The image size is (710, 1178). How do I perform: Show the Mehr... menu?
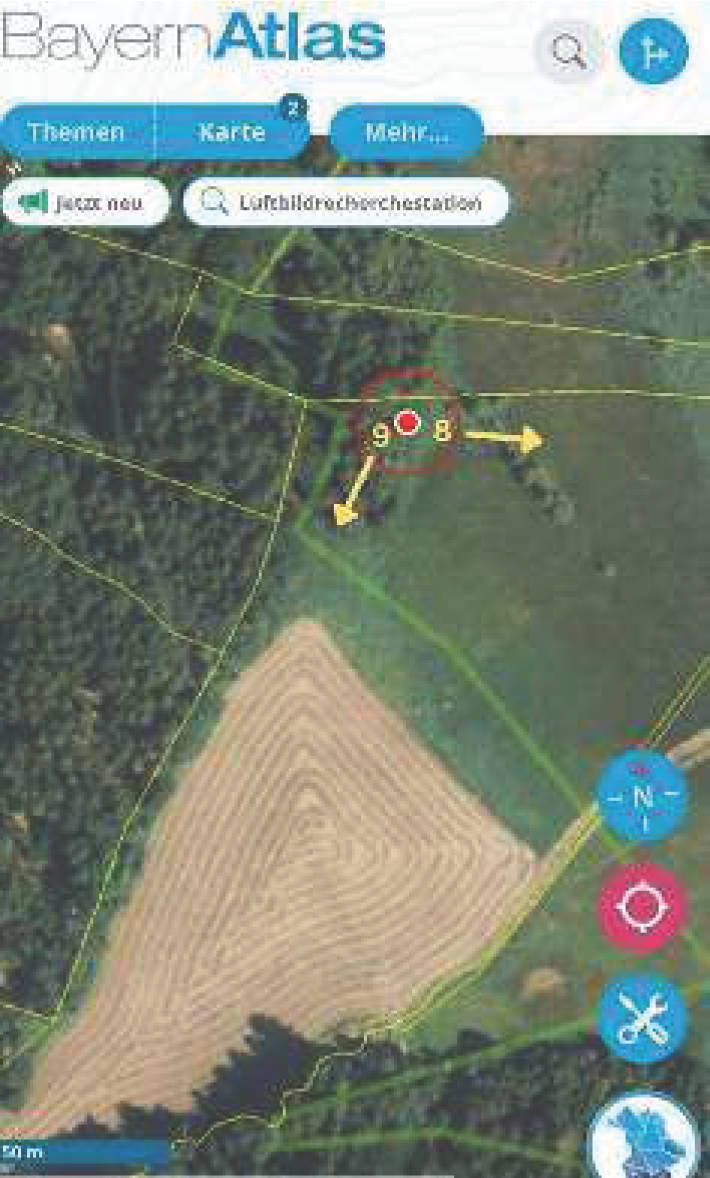(x=406, y=132)
